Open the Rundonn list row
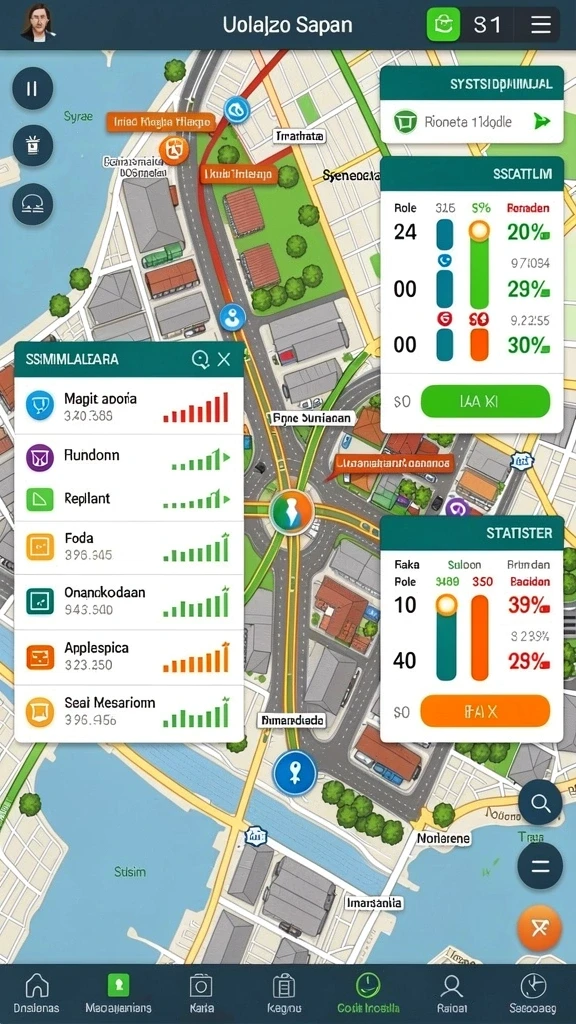Screen dimensions: 576x1024 (x=129, y=456)
